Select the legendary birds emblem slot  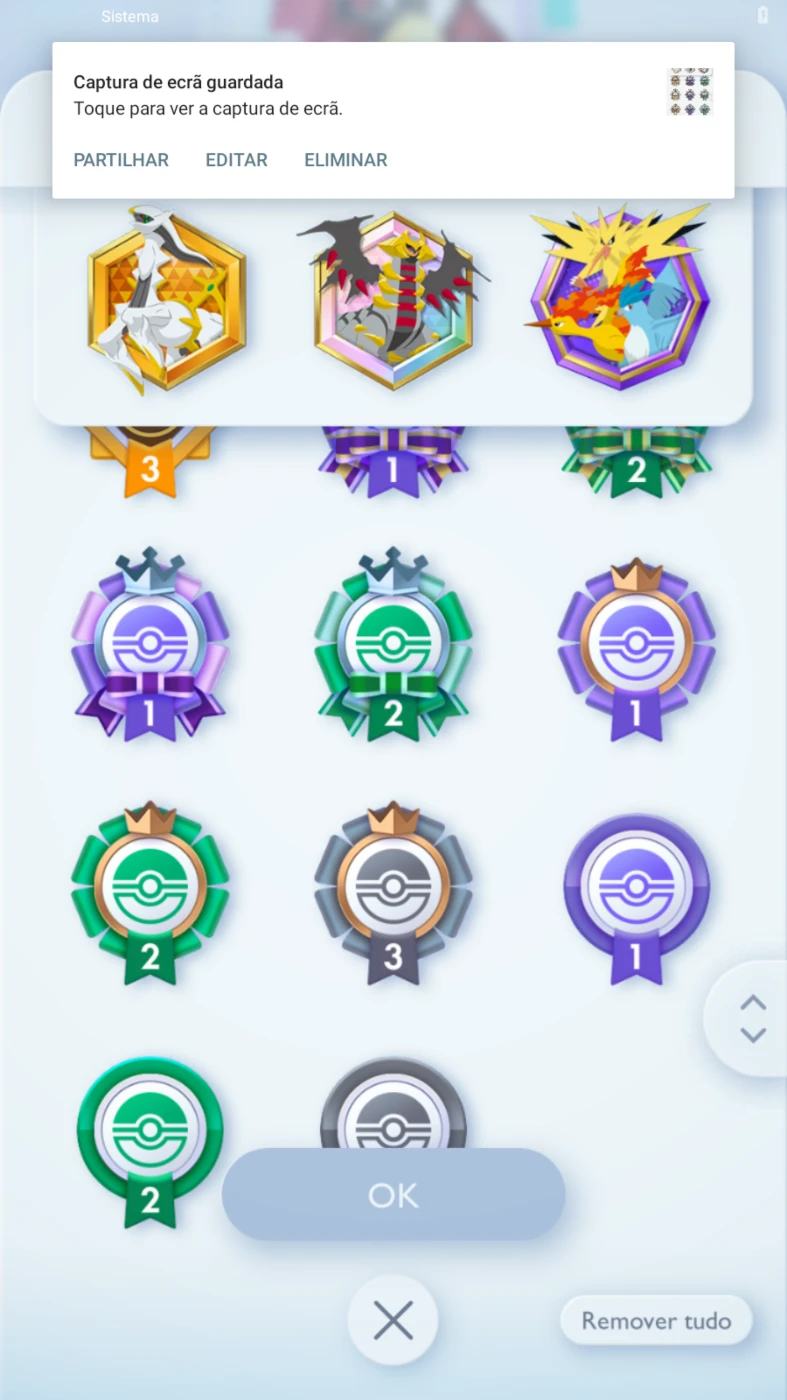point(620,300)
